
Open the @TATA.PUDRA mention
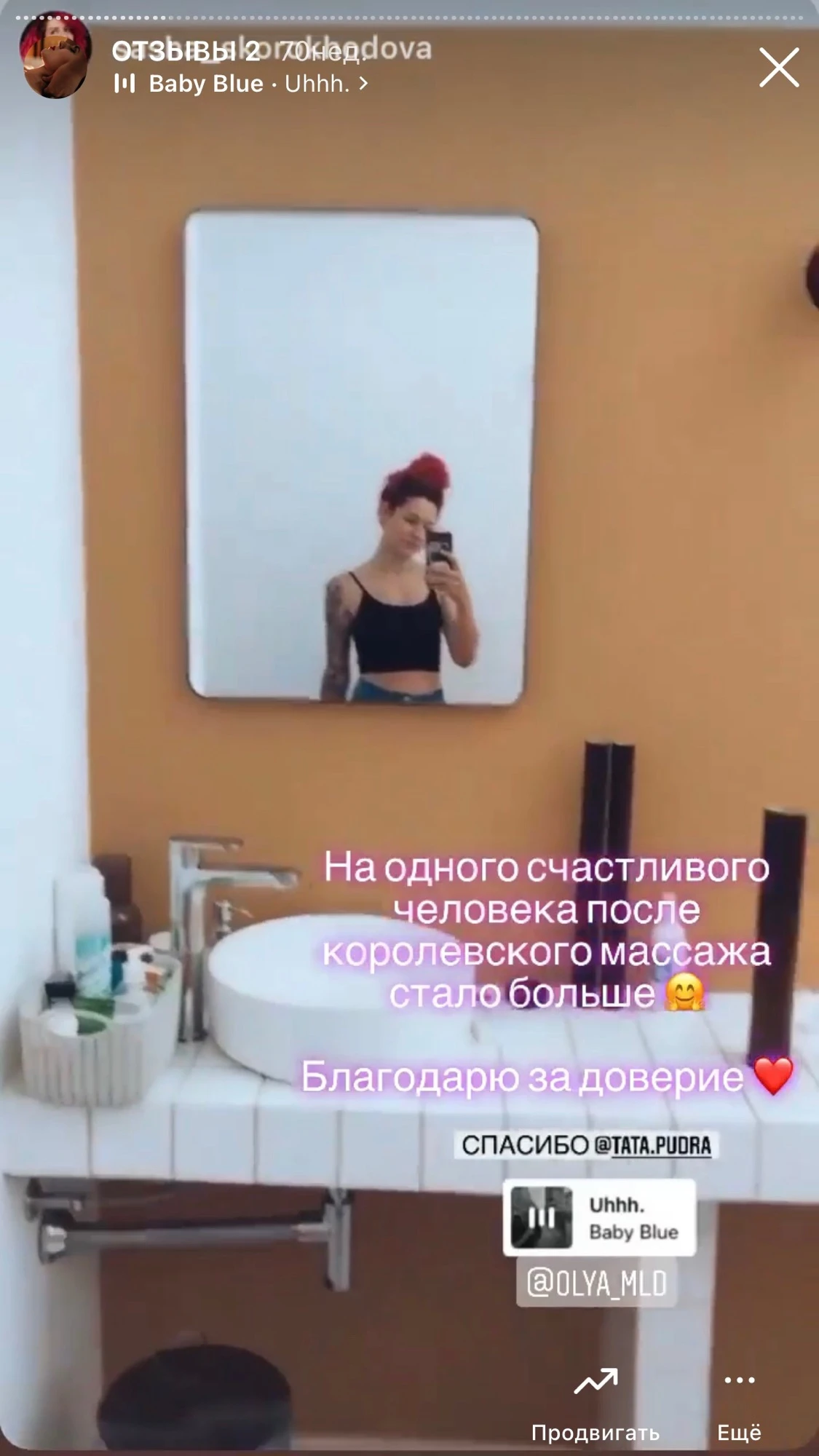[x=652, y=1145]
